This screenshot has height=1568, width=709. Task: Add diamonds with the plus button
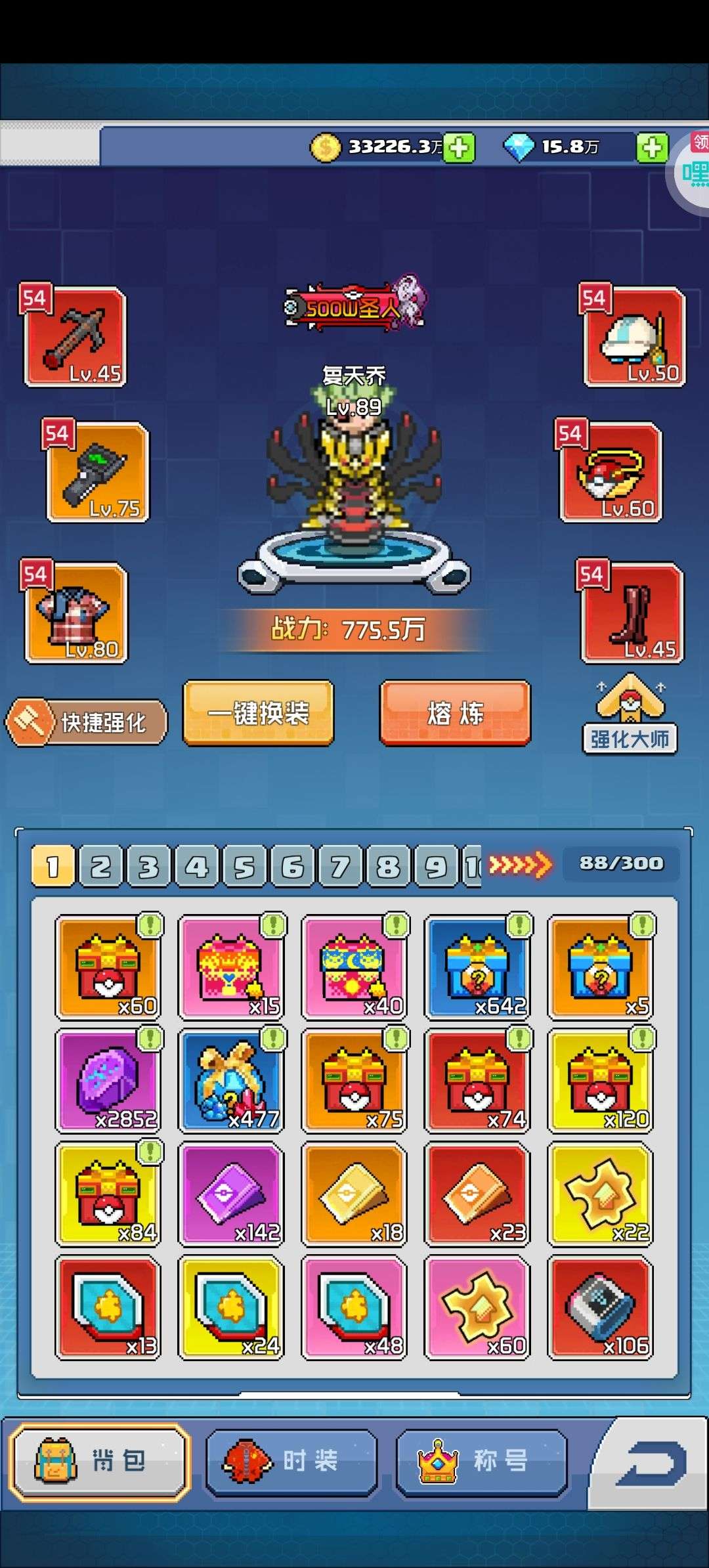(x=652, y=148)
